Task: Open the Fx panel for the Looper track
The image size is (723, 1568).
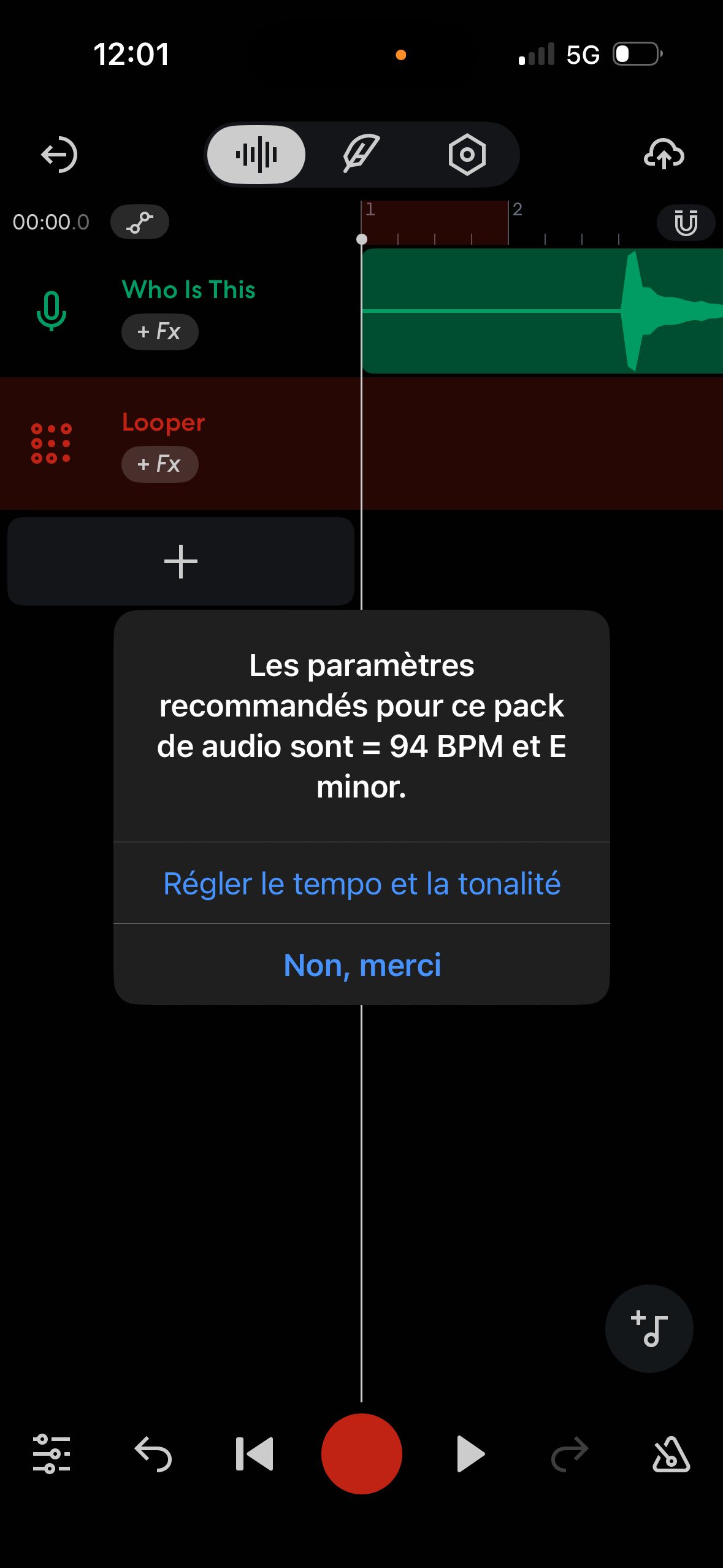Action: click(x=159, y=464)
